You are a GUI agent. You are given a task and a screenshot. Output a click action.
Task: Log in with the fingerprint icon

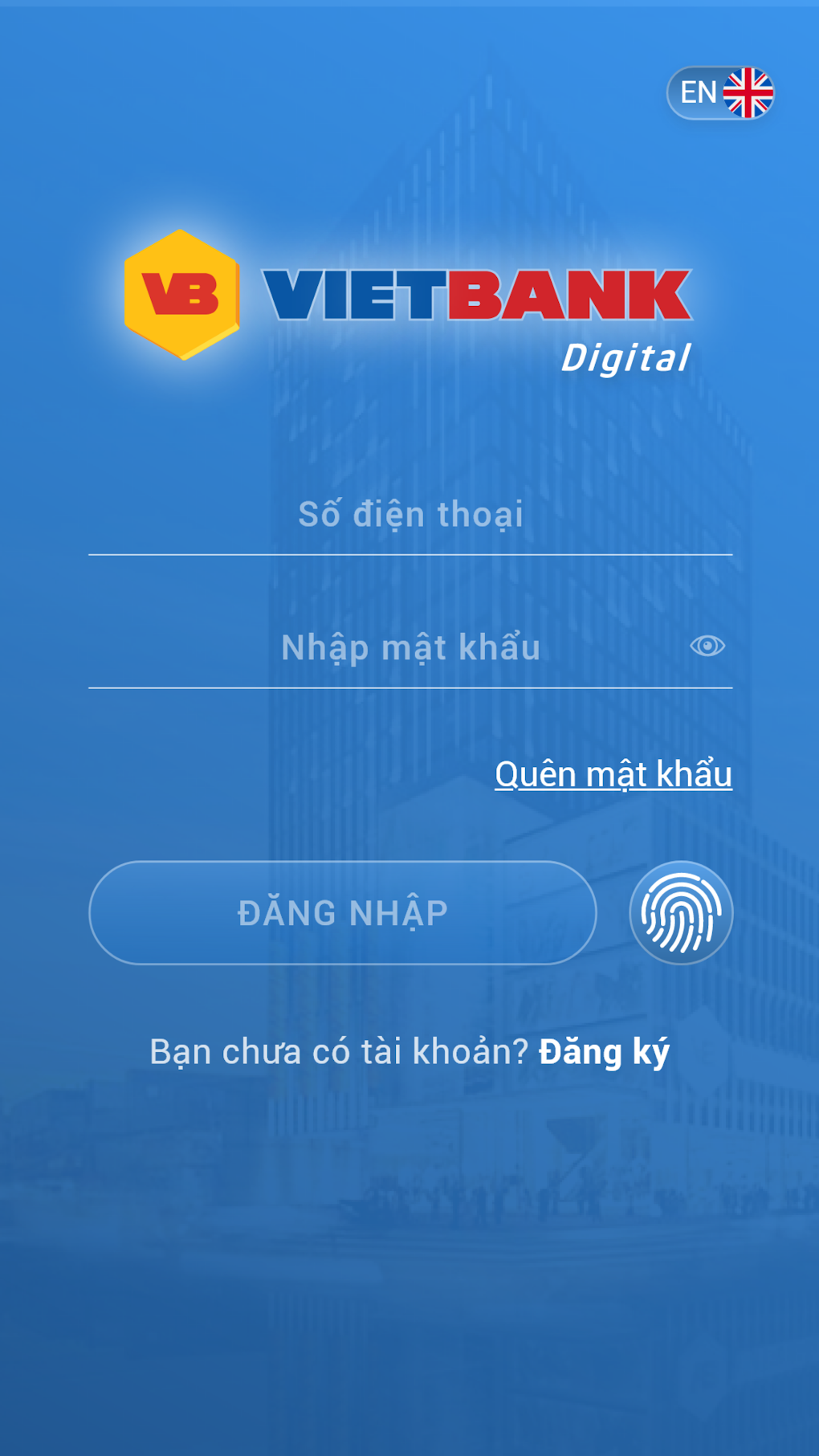pos(681,913)
